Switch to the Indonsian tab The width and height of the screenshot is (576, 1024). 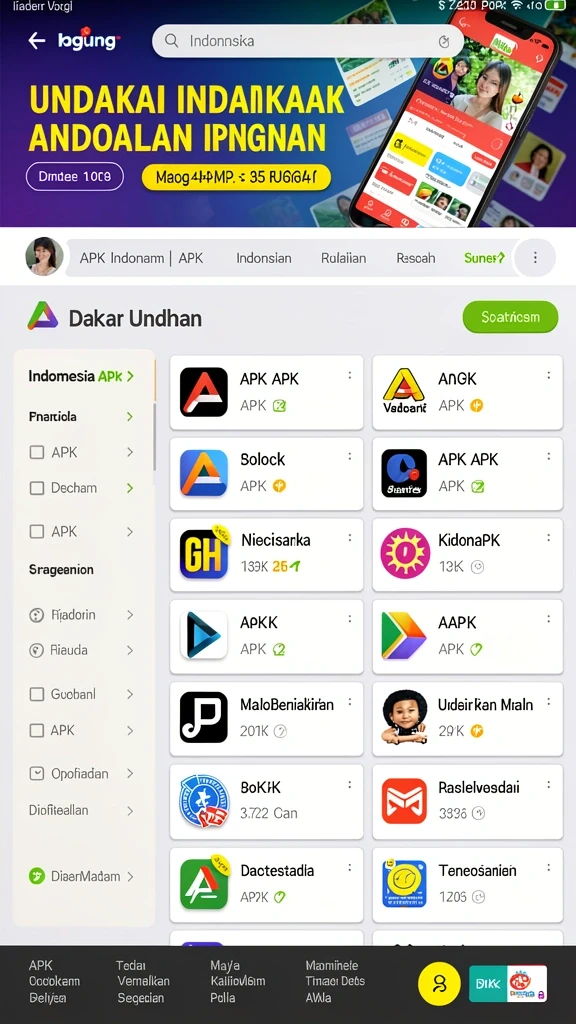(x=264, y=258)
